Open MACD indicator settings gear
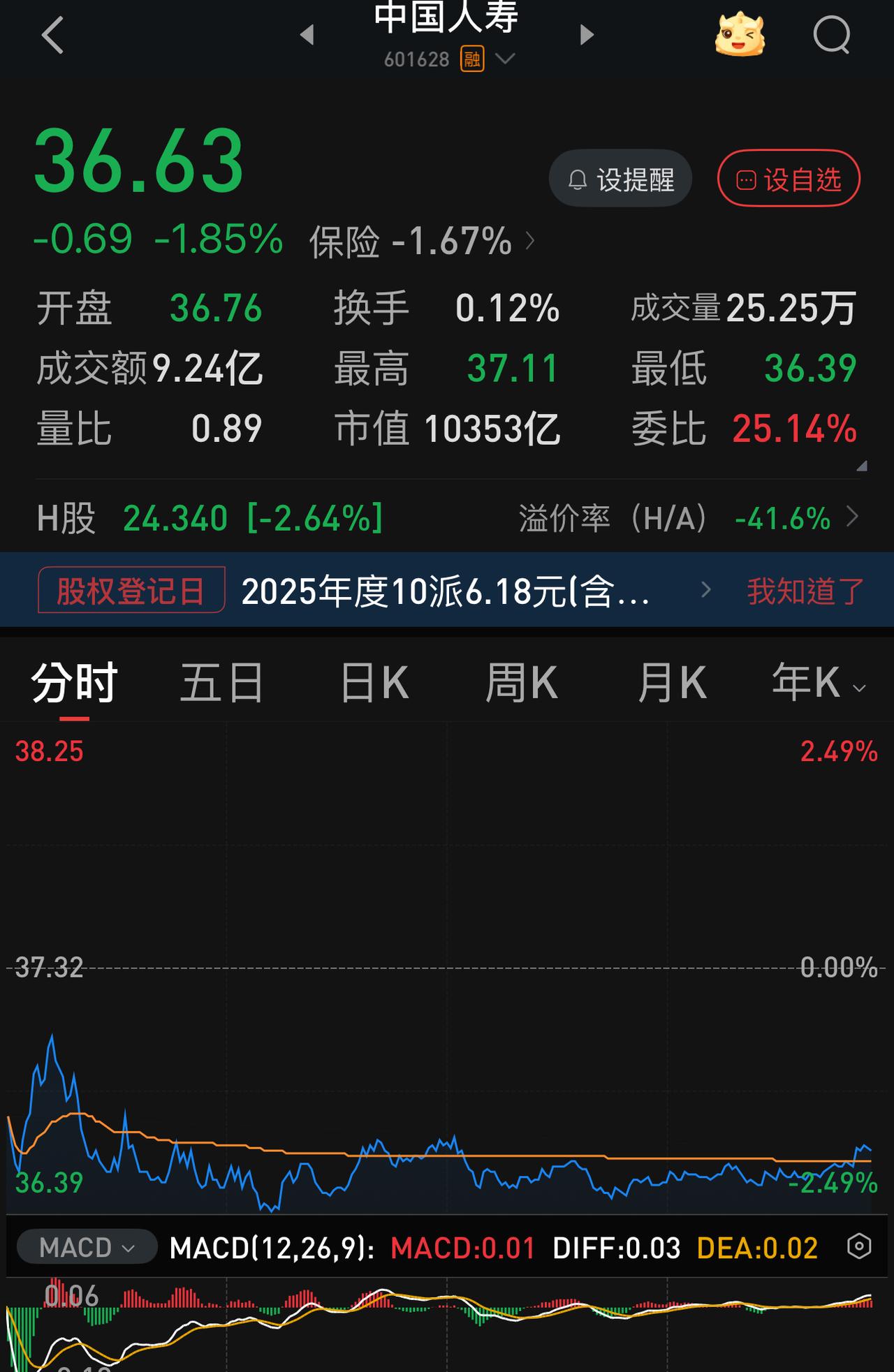The width and height of the screenshot is (894, 1372). pyautogui.click(x=860, y=1247)
